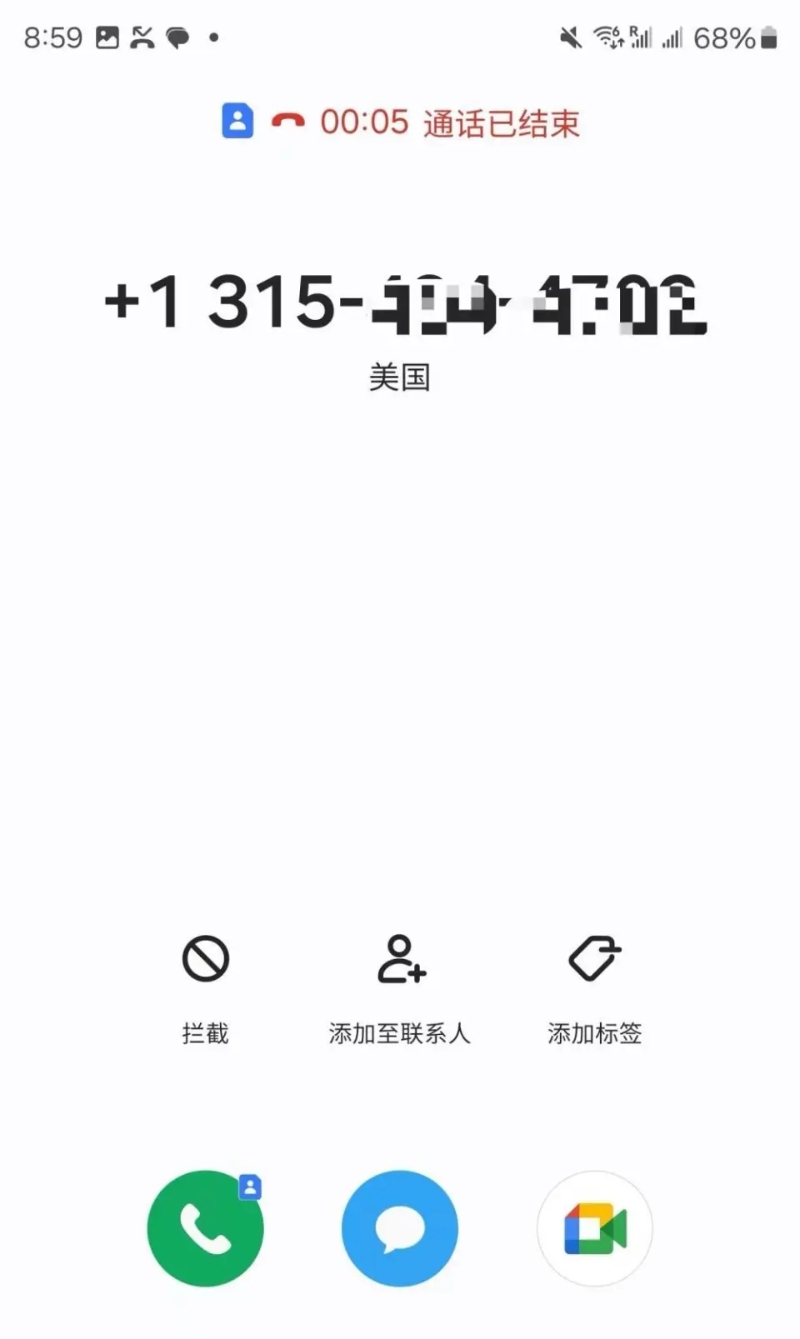Open the blue message icon to send SMS
The width and height of the screenshot is (800, 1339).
(x=399, y=1227)
